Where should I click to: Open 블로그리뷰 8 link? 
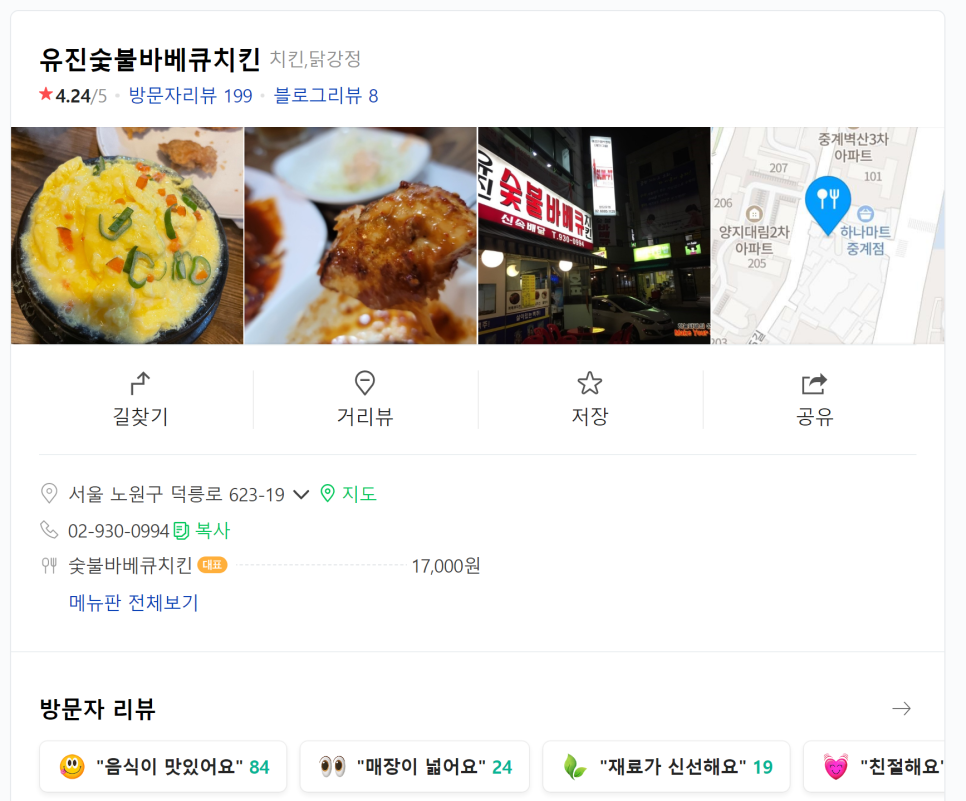325,96
